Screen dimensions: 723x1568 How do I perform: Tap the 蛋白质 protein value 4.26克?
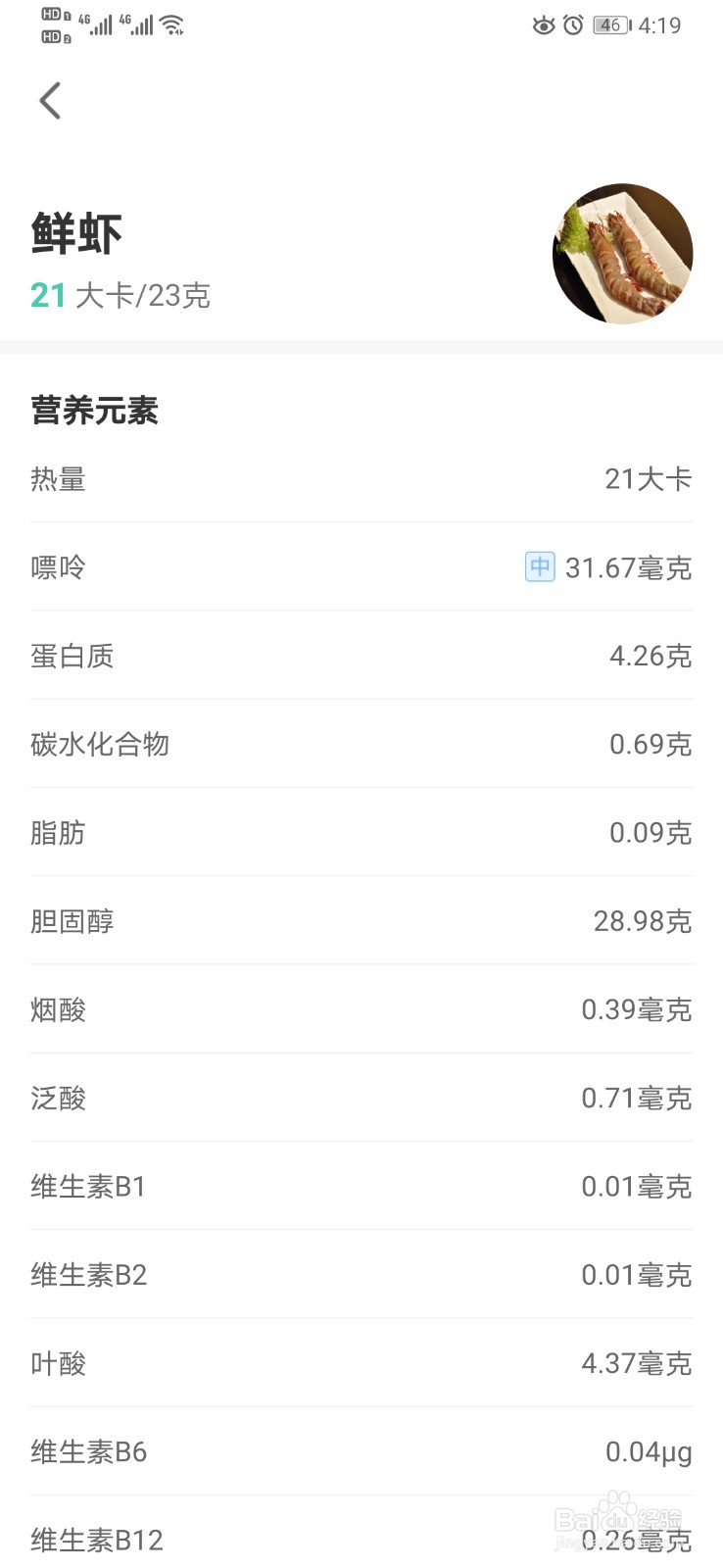(x=650, y=656)
